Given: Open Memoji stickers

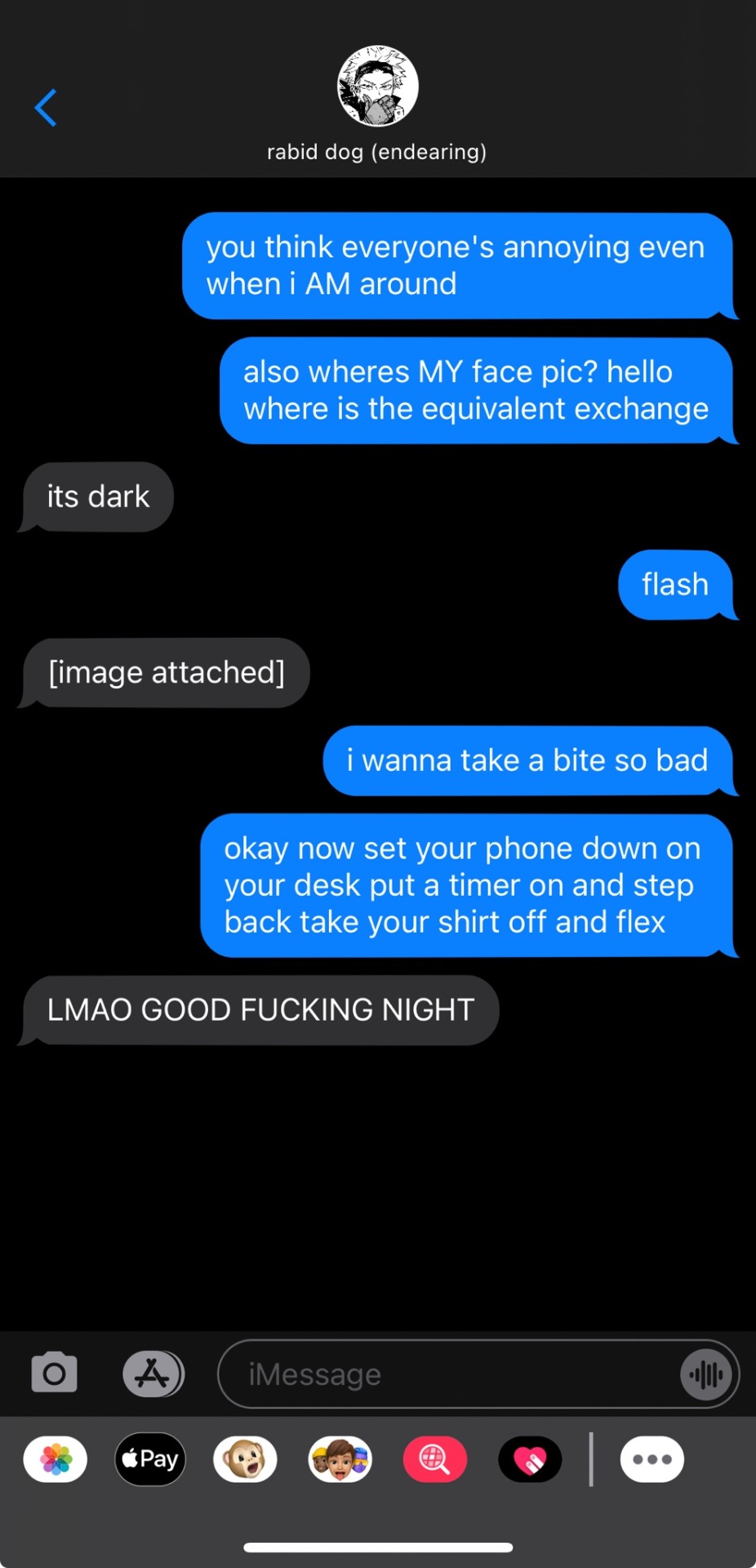Looking at the screenshot, I should tap(340, 1459).
